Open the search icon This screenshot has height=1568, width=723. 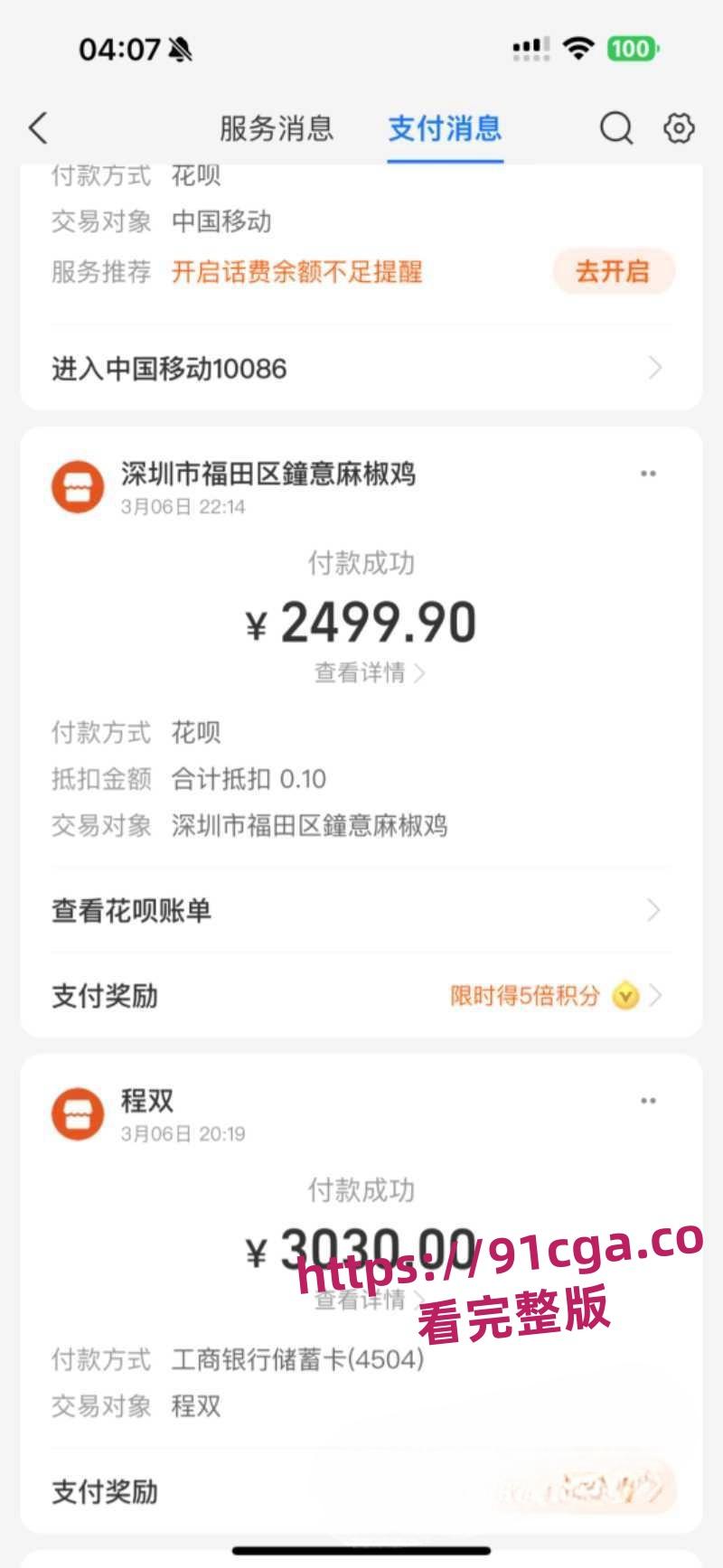pyautogui.click(x=615, y=128)
